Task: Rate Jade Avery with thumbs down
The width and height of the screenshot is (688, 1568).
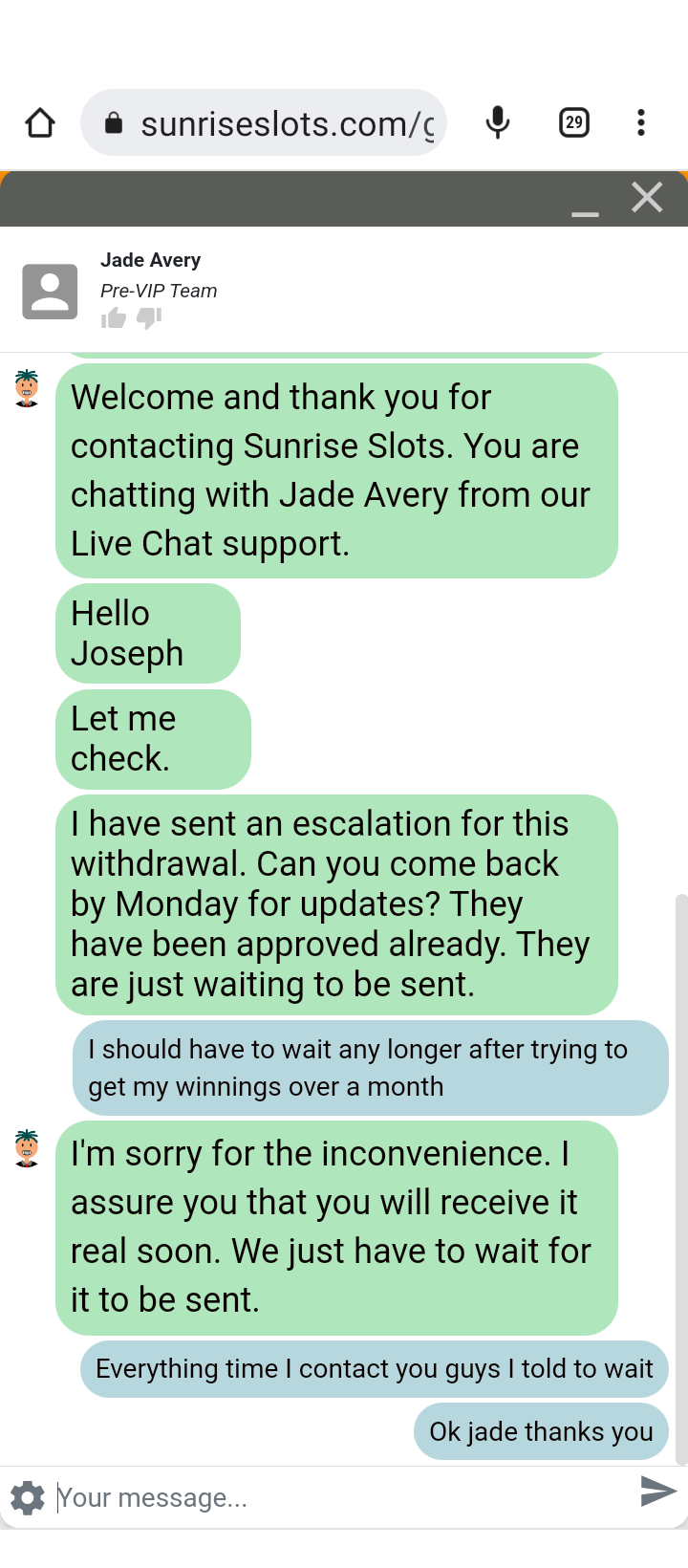Action: [149, 317]
